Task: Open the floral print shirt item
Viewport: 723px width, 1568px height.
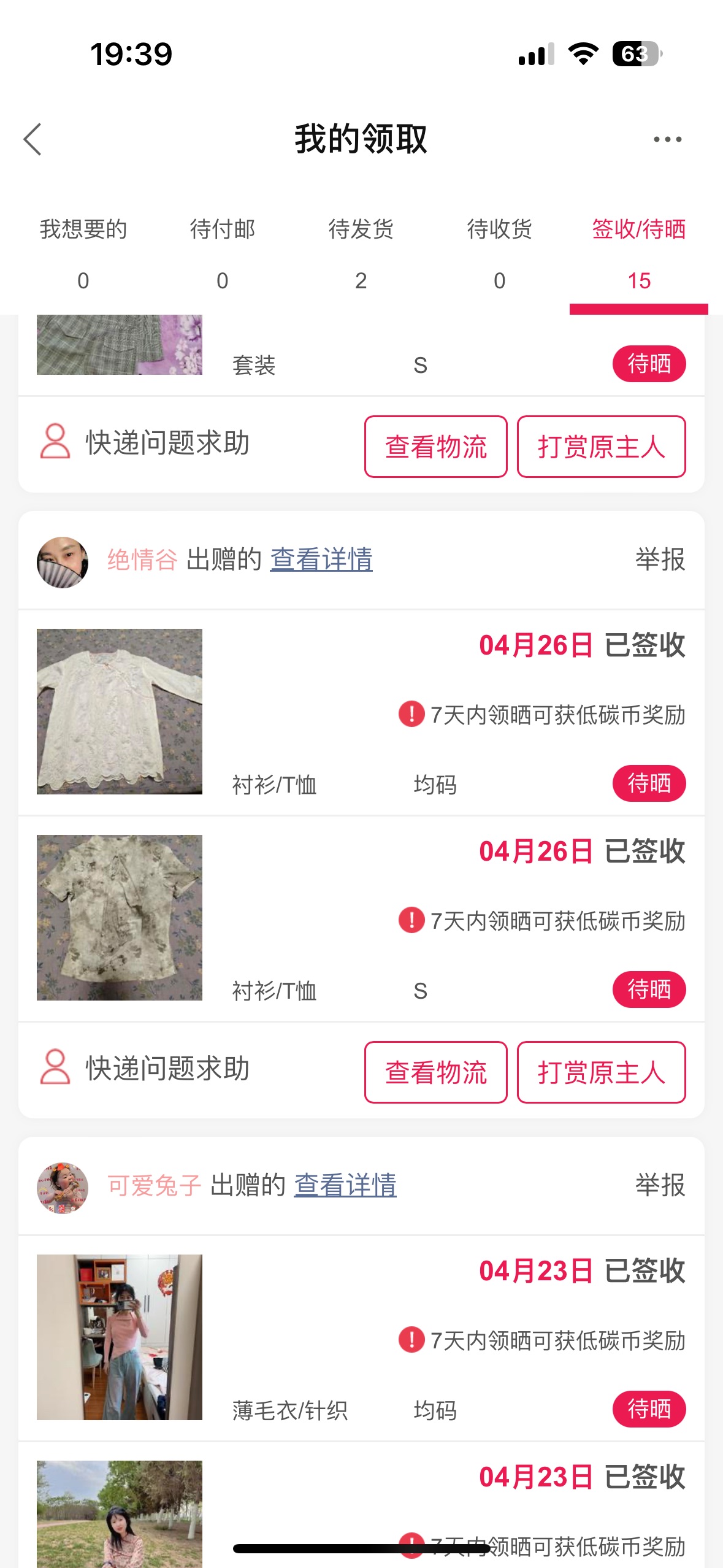Action: pos(120,918)
